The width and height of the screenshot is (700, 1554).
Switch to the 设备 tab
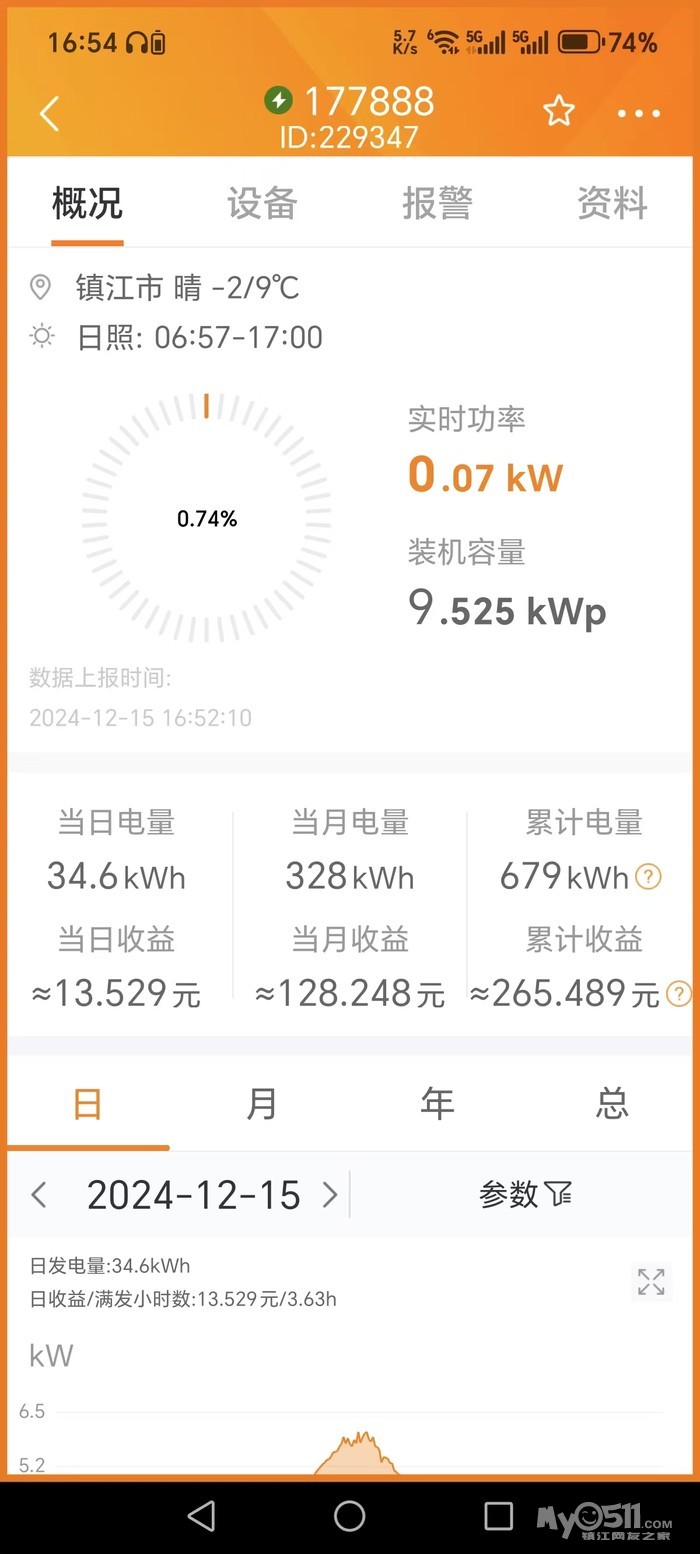262,203
